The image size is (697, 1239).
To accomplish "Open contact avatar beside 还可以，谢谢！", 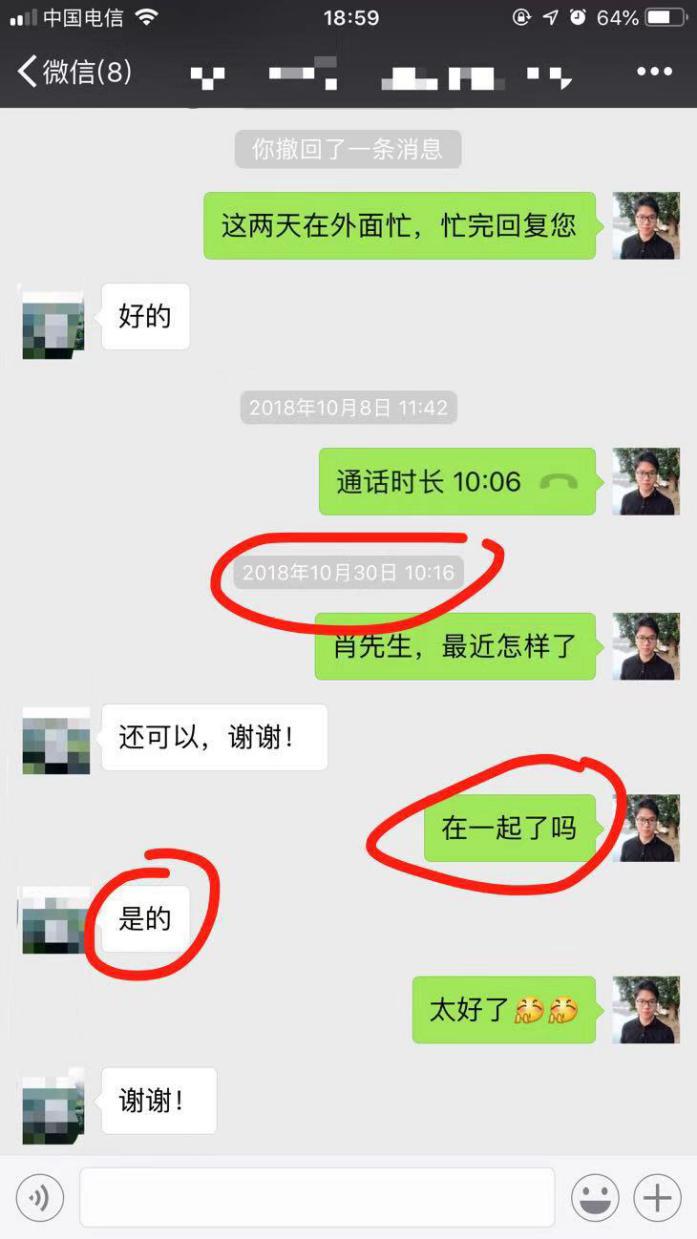I will pos(56,740).
